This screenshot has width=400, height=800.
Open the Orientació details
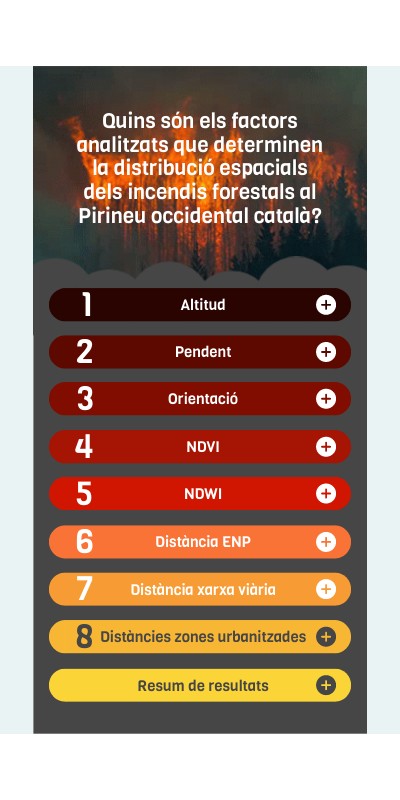[199, 399]
